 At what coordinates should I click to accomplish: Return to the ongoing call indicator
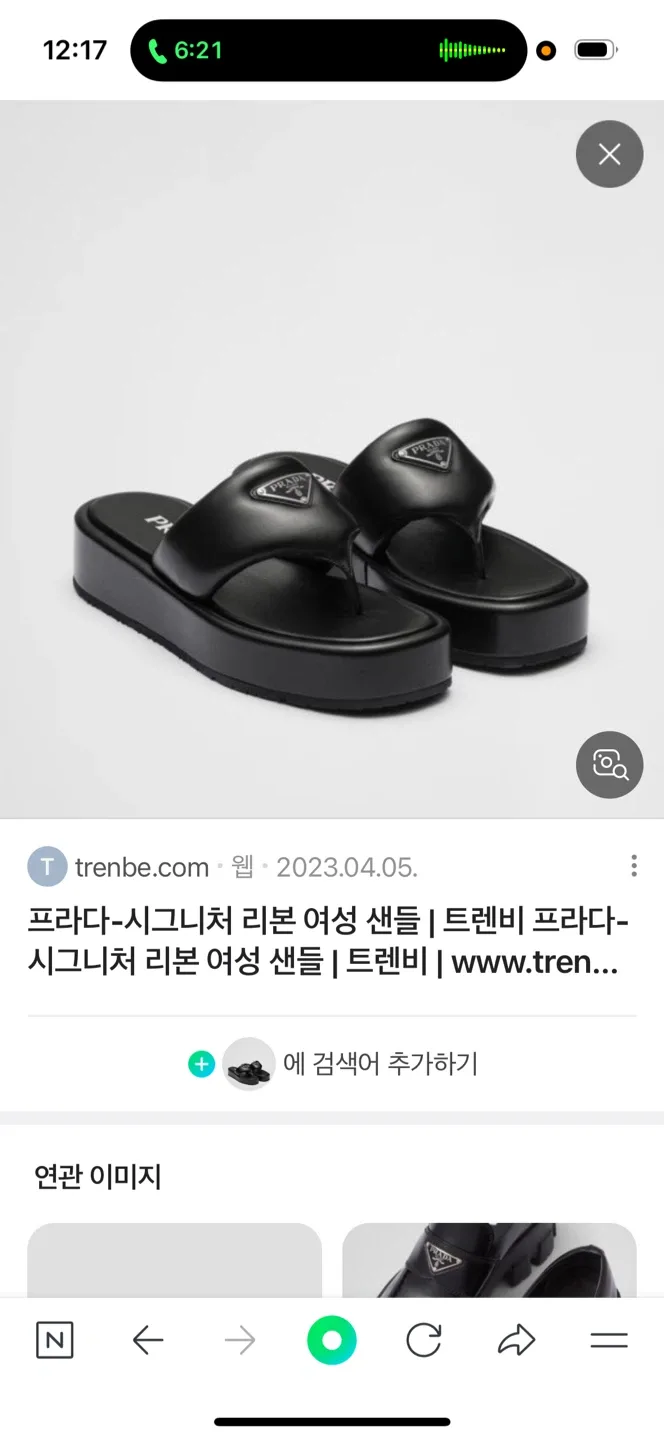coord(185,50)
